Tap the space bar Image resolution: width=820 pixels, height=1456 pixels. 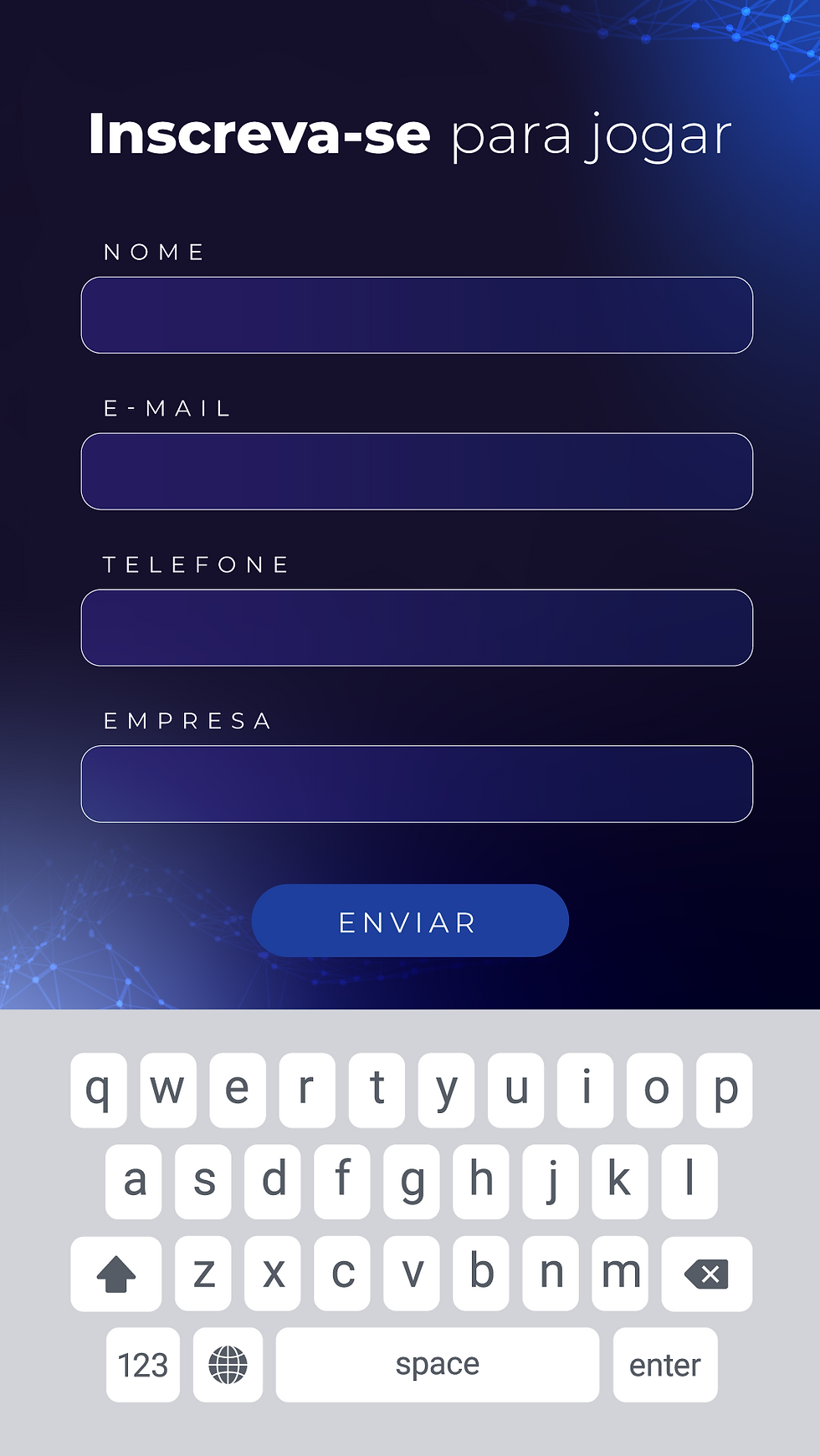pyautogui.click(x=437, y=1365)
